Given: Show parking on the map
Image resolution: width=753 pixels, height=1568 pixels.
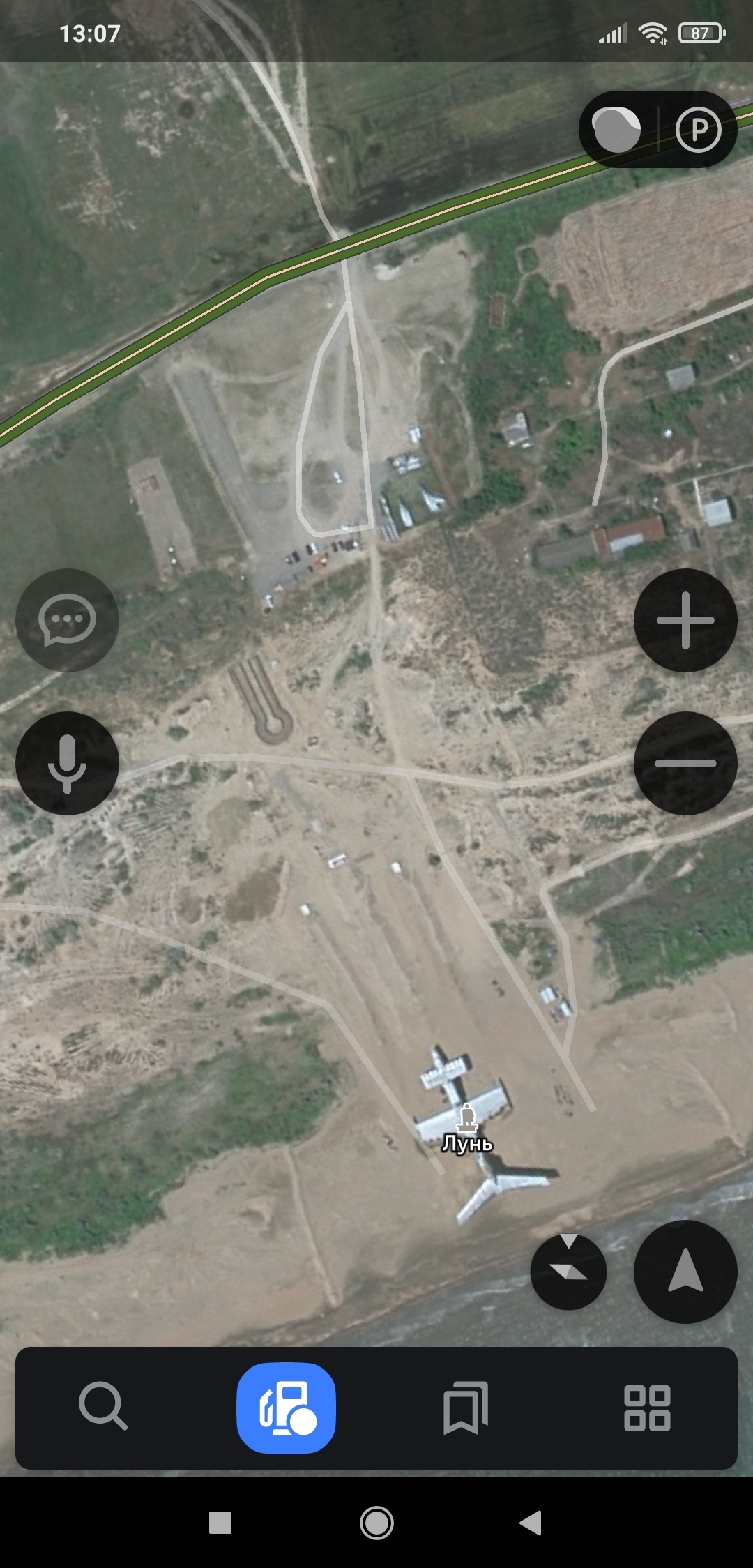Looking at the screenshot, I should 698,129.
